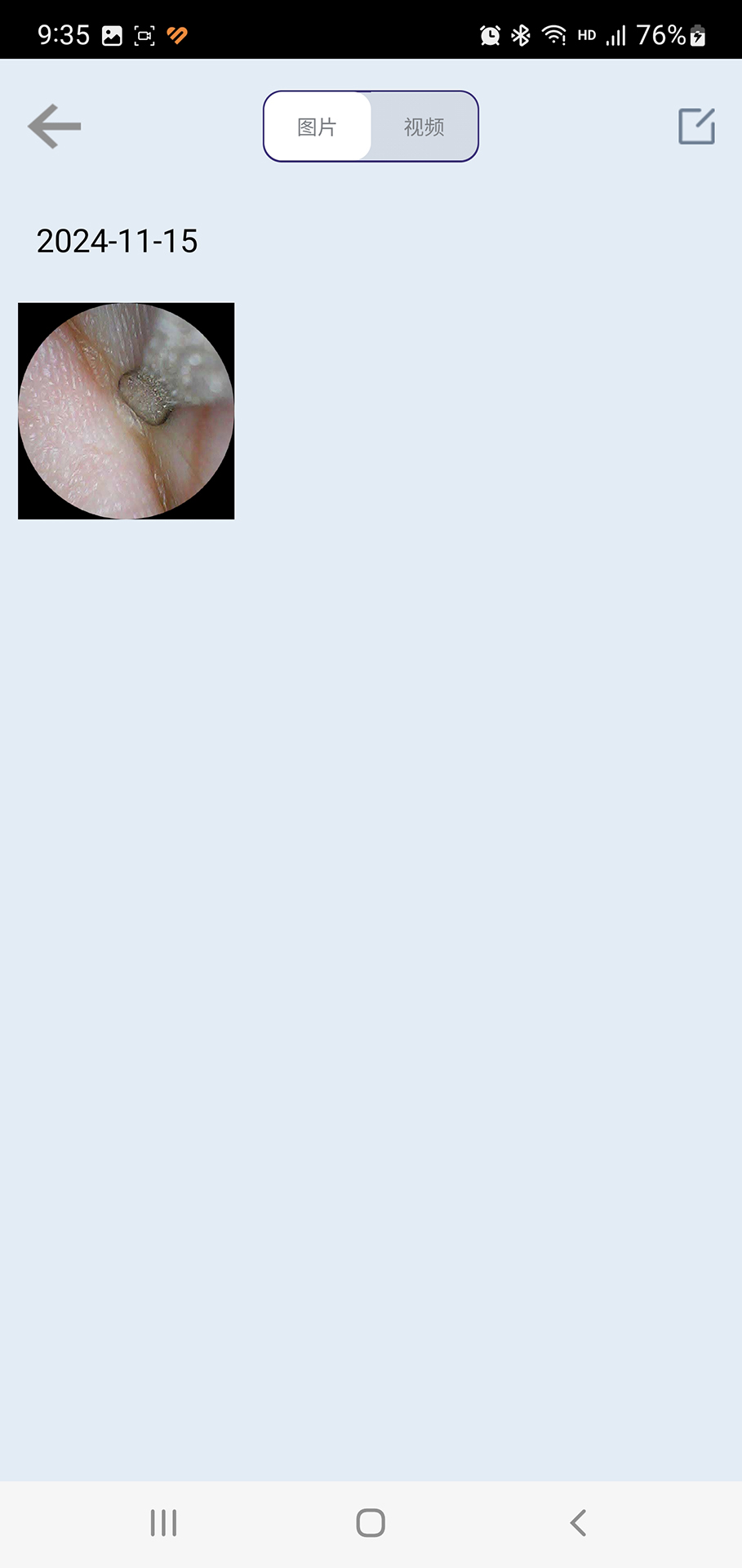Go back using the top-left arrow

pyautogui.click(x=55, y=127)
